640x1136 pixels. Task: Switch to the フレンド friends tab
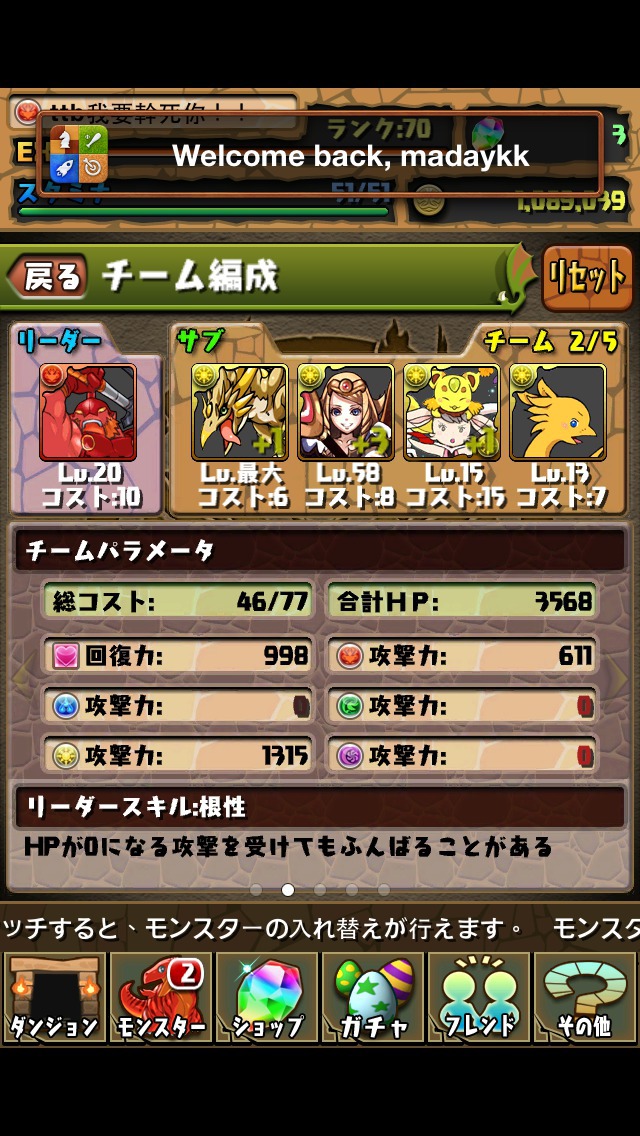[x=478, y=996]
